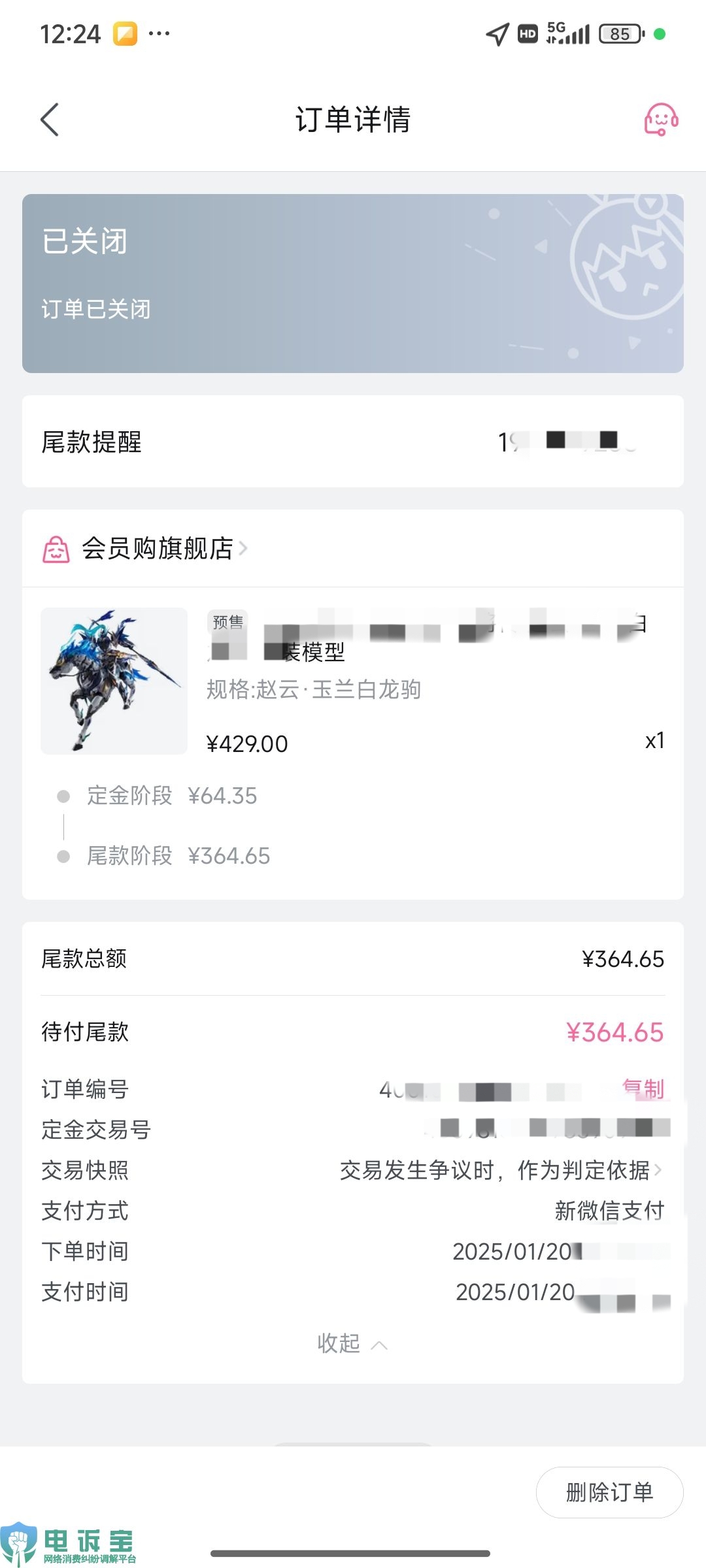Image resolution: width=706 pixels, height=1568 pixels.
Task: Copy the order number
Action: click(x=644, y=1088)
